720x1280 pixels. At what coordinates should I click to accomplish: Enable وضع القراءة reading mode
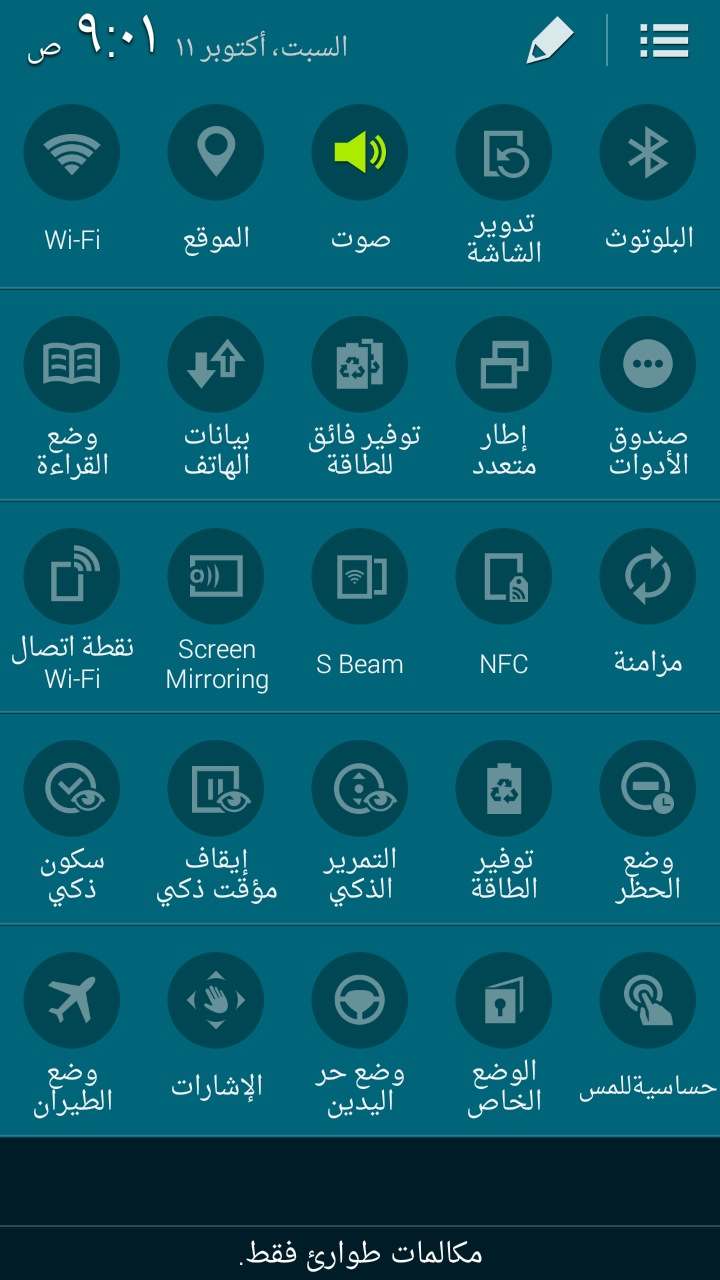pos(72,365)
